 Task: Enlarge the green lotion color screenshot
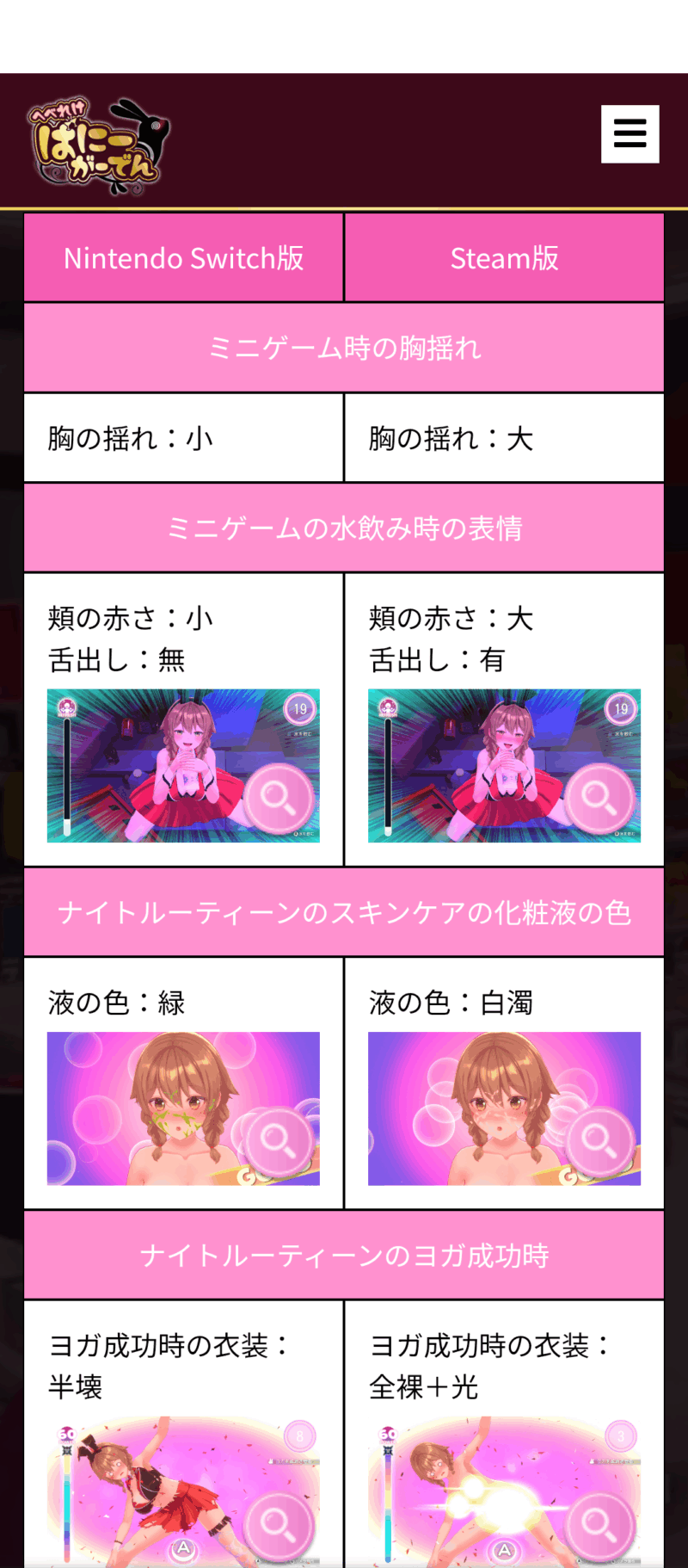pos(183,1108)
